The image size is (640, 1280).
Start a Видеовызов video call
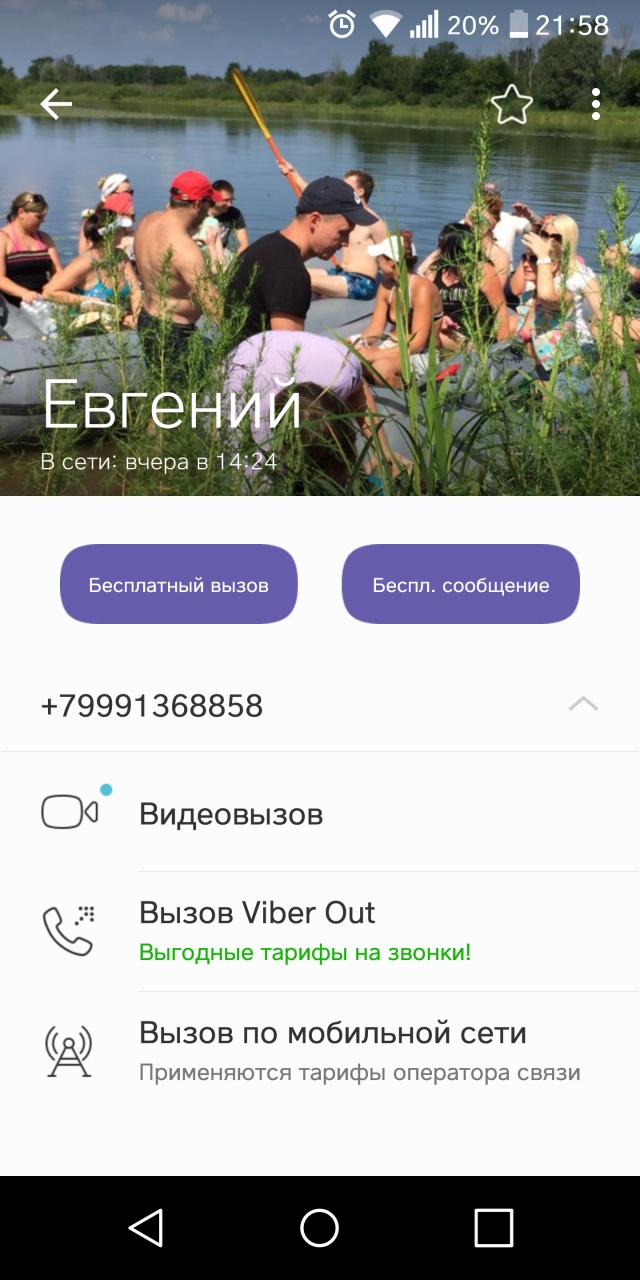(230, 814)
